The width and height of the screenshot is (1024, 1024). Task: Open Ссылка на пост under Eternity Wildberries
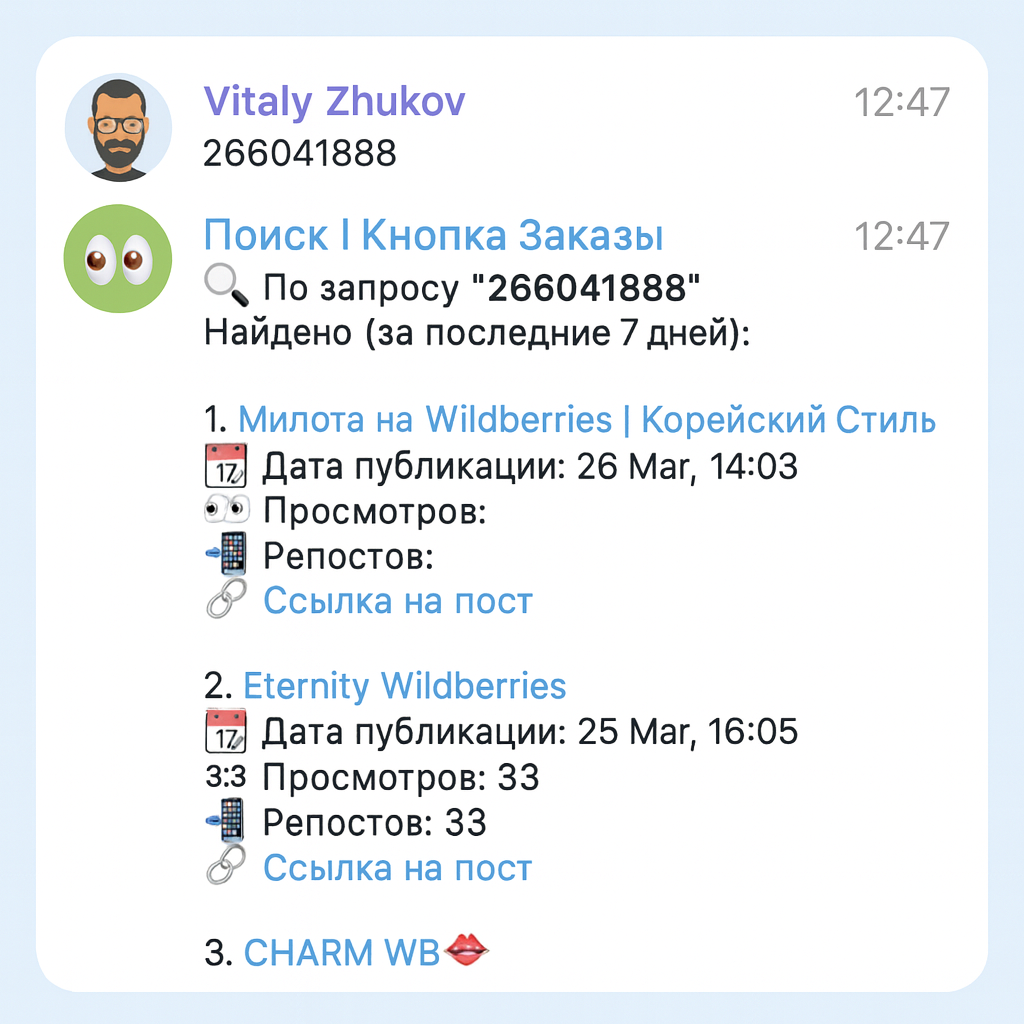point(397,868)
